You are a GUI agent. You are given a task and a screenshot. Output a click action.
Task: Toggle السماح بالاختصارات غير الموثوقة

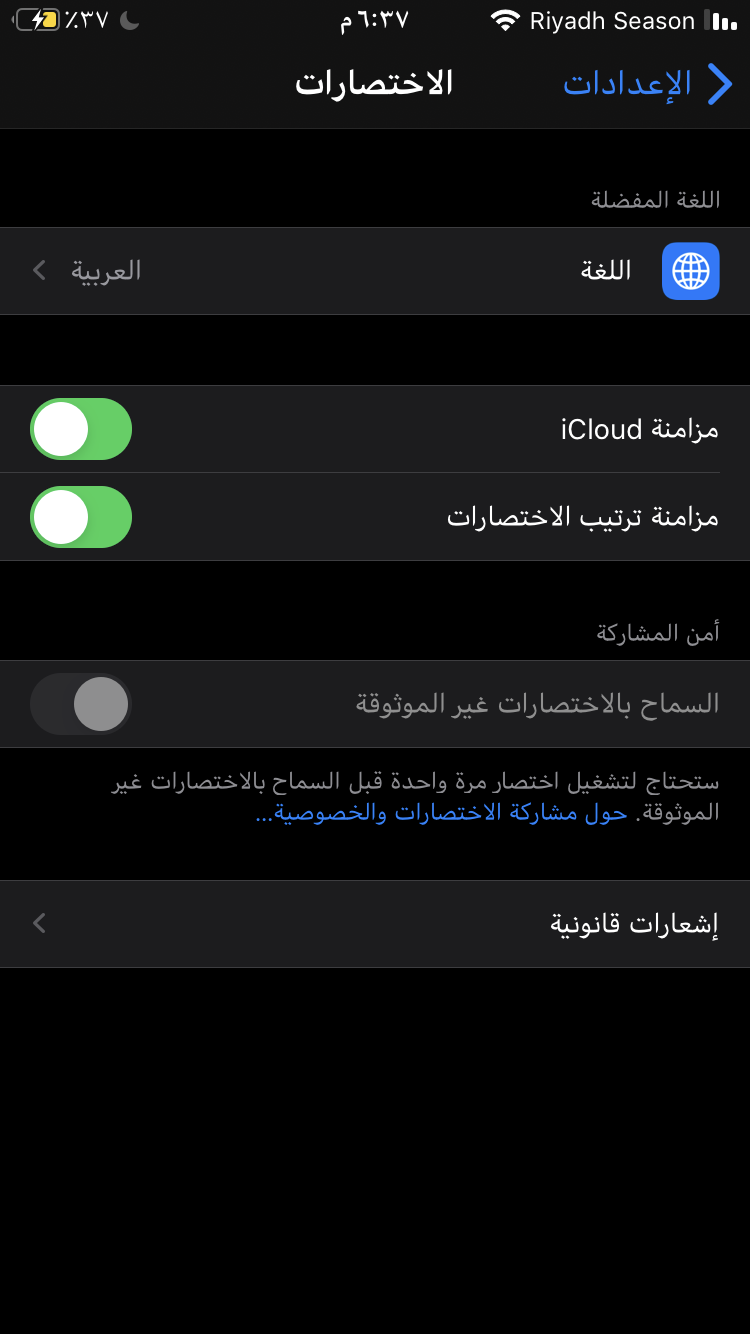click(x=81, y=704)
